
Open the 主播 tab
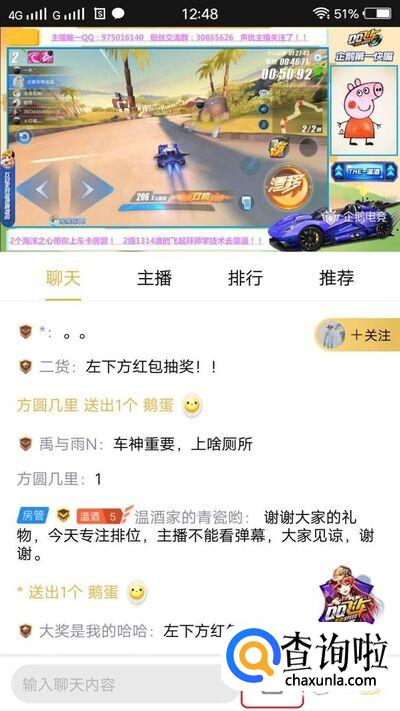pyautogui.click(x=154, y=278)
